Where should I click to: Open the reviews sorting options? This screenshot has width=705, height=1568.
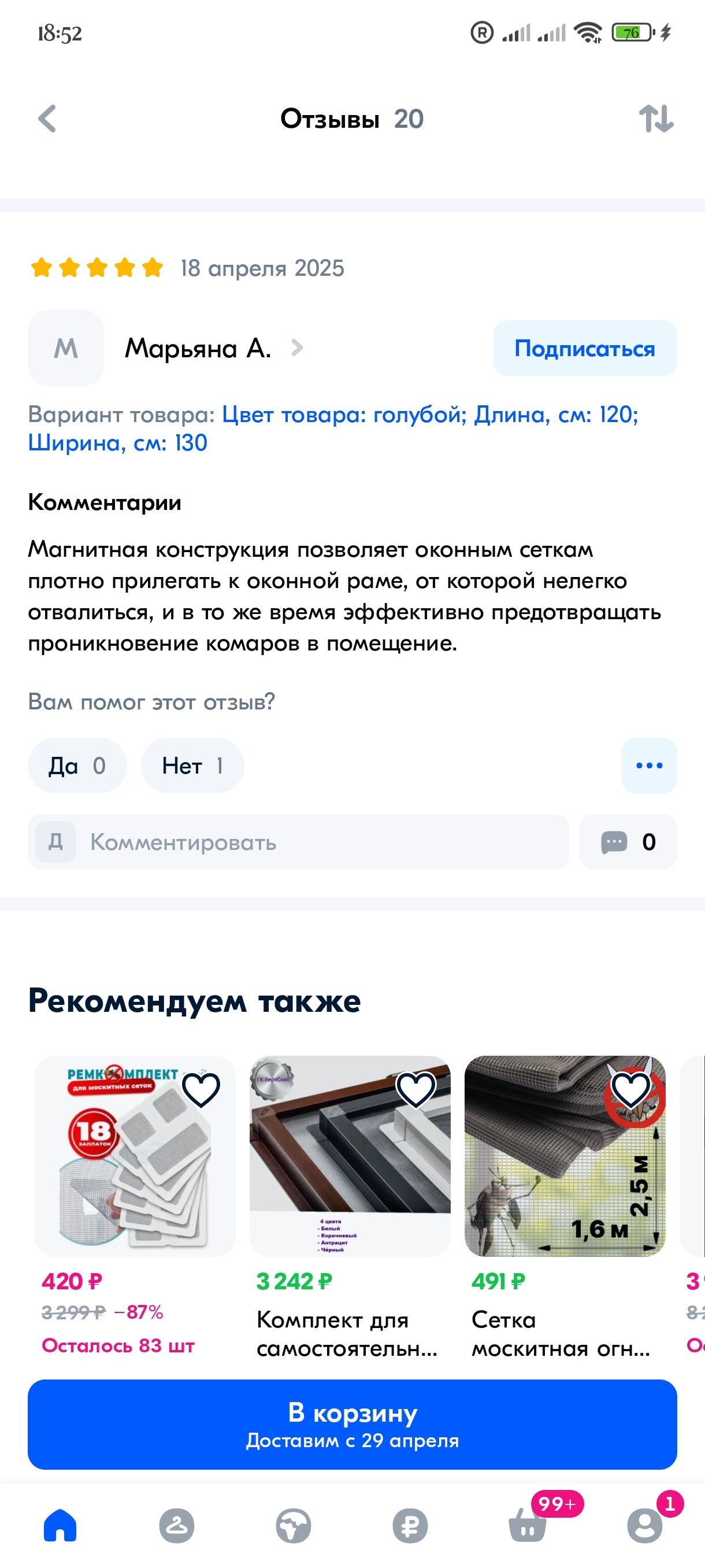click(656, 118)
